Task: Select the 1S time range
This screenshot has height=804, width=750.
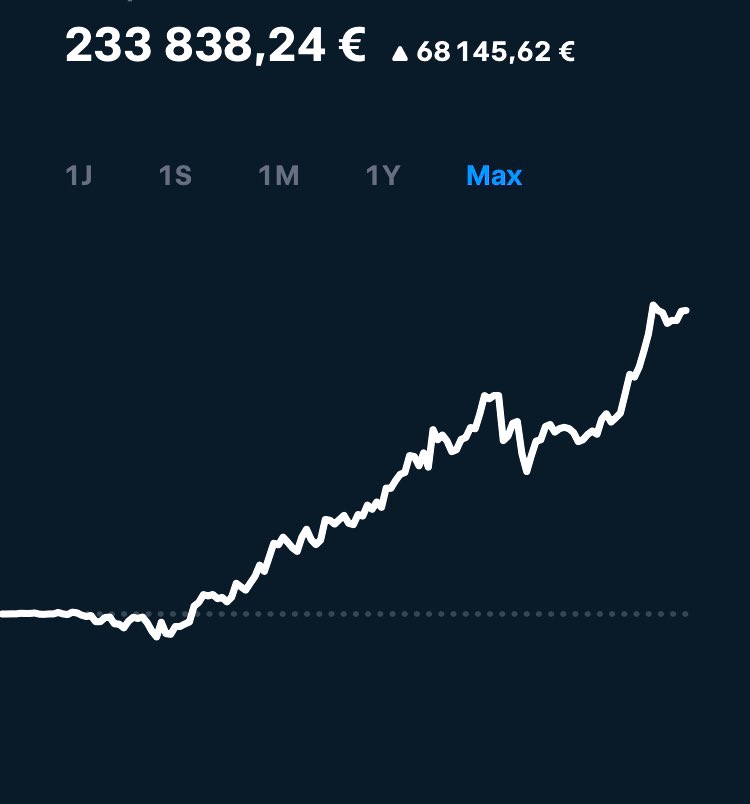Action: point(175,176)
